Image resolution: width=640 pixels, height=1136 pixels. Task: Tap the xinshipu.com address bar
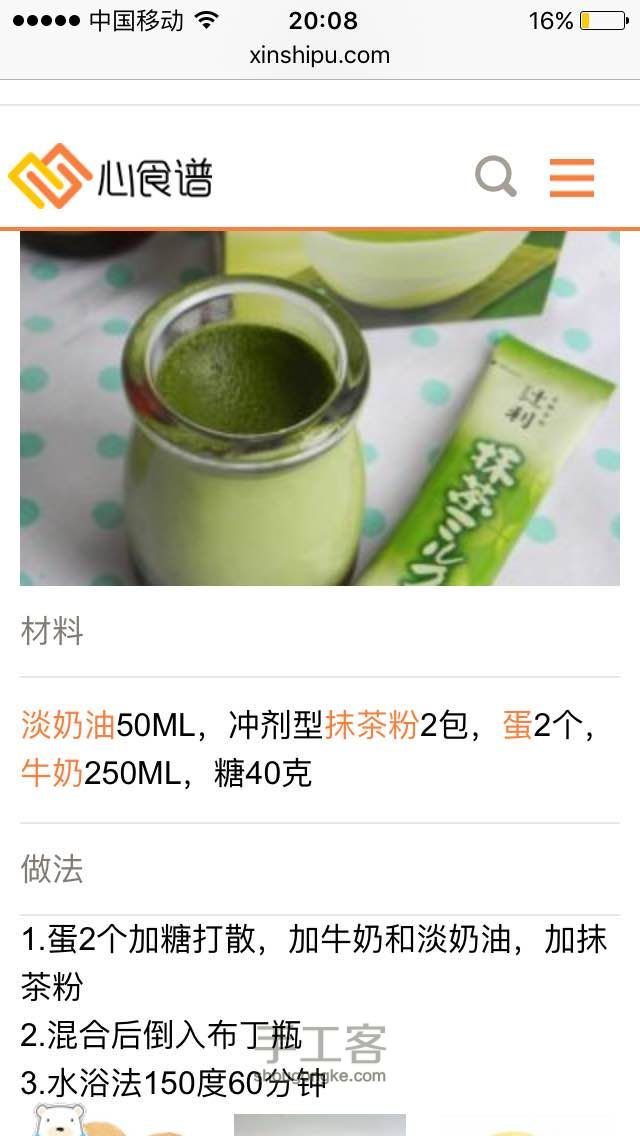[x=320, y=55]
